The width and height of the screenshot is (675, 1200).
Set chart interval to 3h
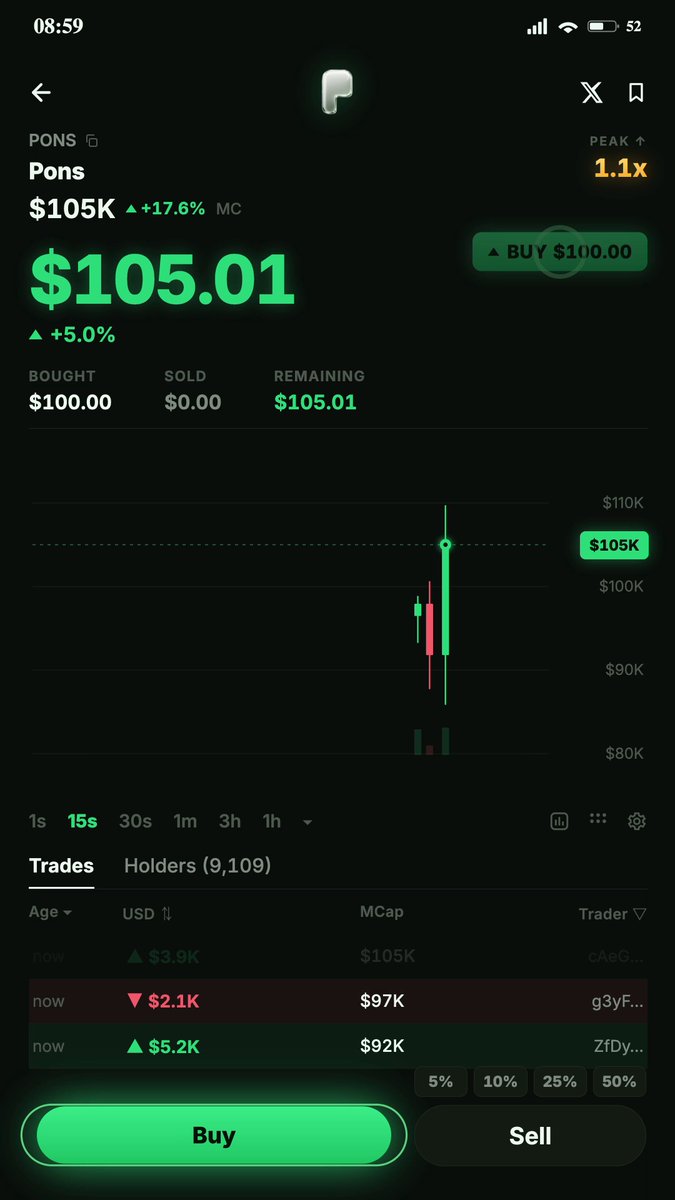click(230, 821)
